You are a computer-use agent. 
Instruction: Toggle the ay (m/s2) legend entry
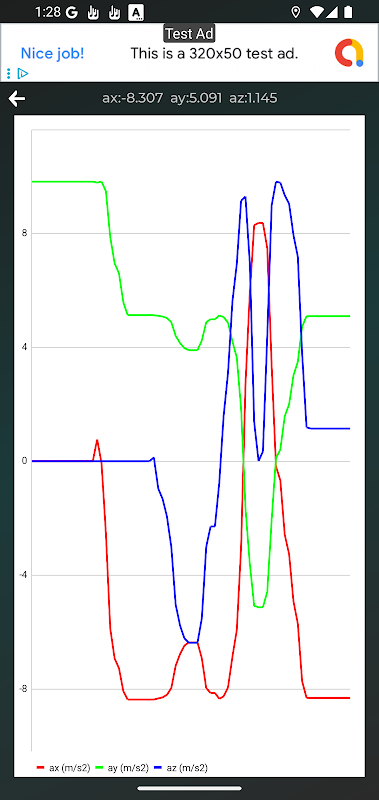pyautogui.click(x=122, y=767)
